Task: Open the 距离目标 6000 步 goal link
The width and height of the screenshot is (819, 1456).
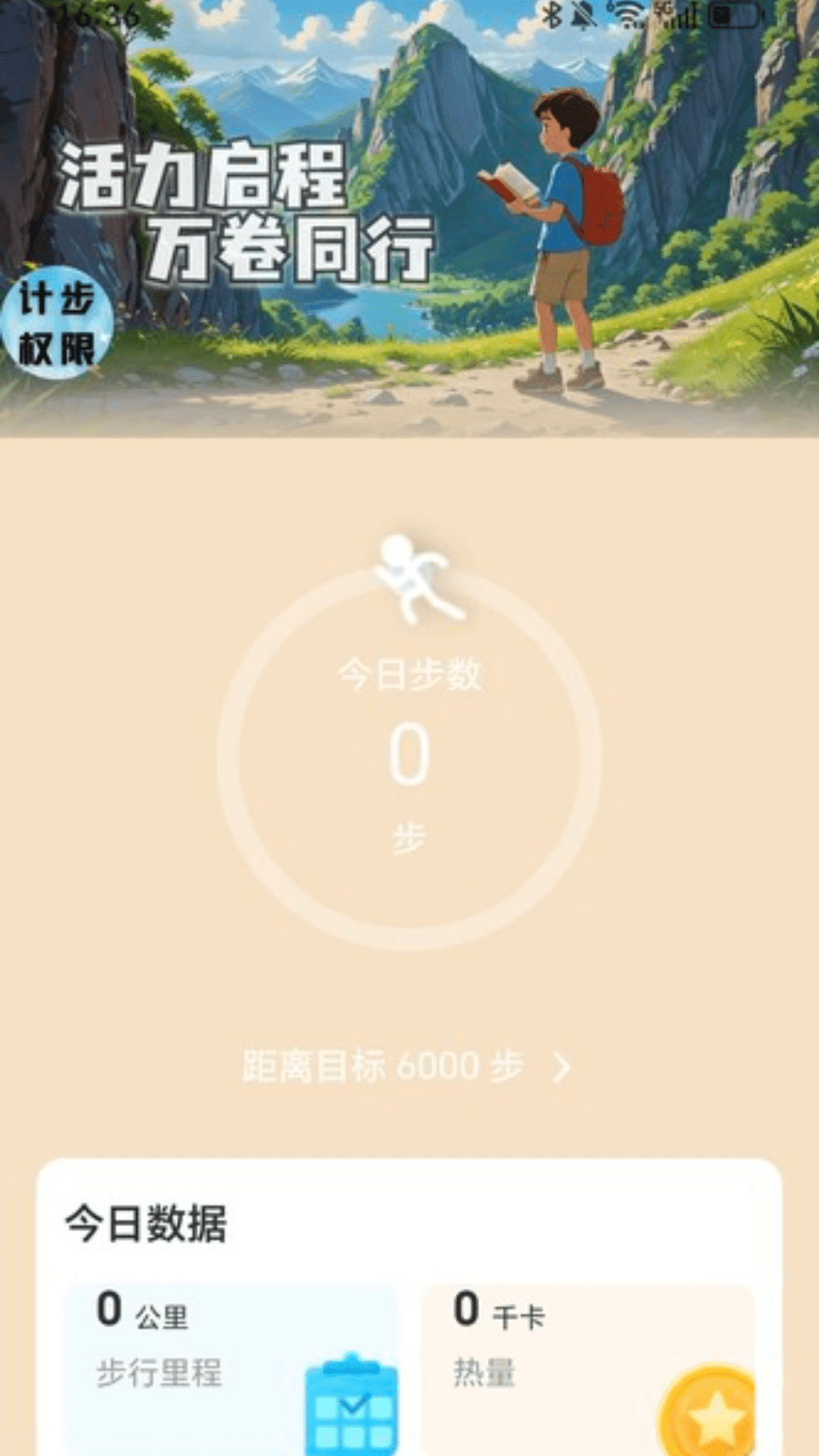Action: [406, 1066]
